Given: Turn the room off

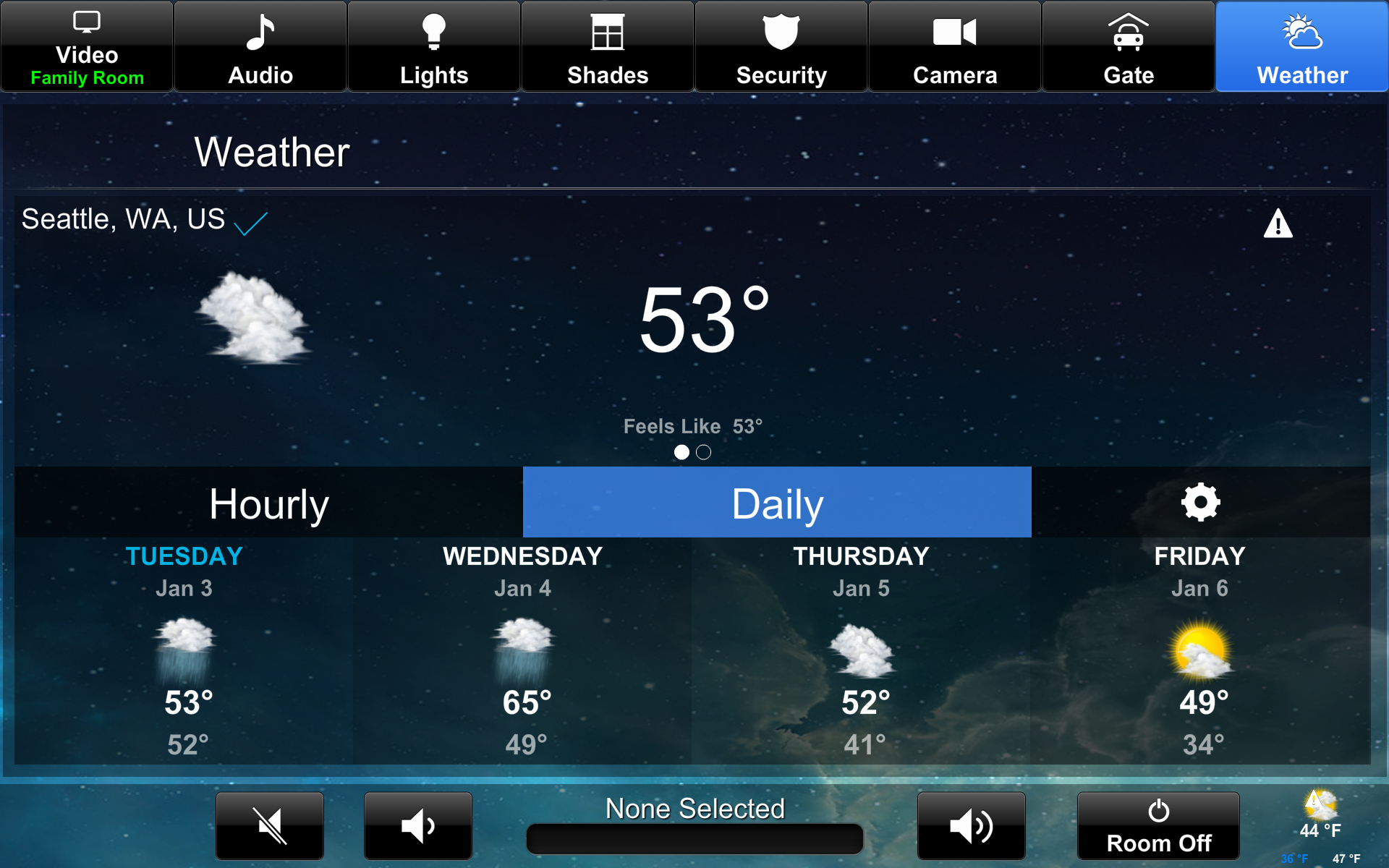Looking at the screenshot, I should click(x=1158, y=826).
